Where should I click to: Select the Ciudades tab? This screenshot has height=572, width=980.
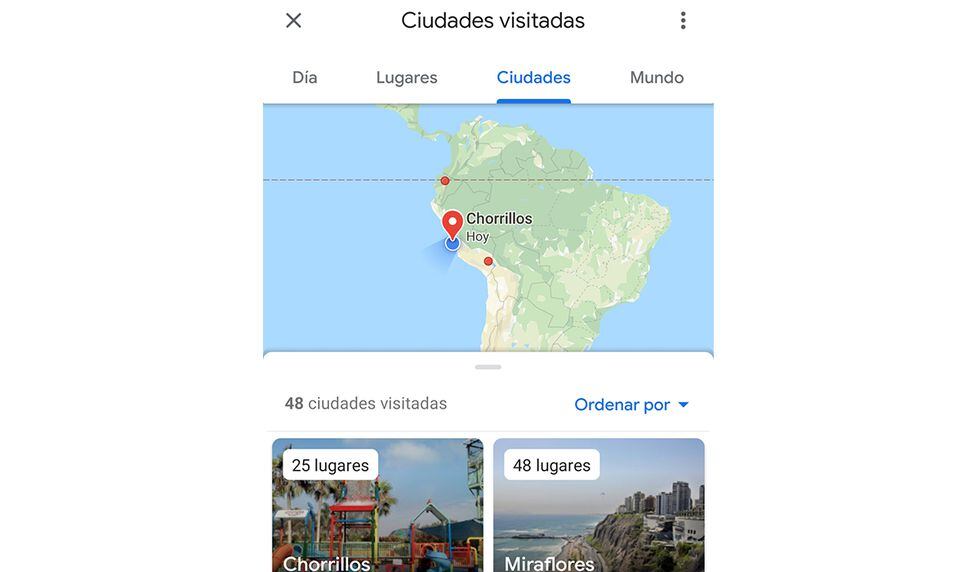pos(534,78)
